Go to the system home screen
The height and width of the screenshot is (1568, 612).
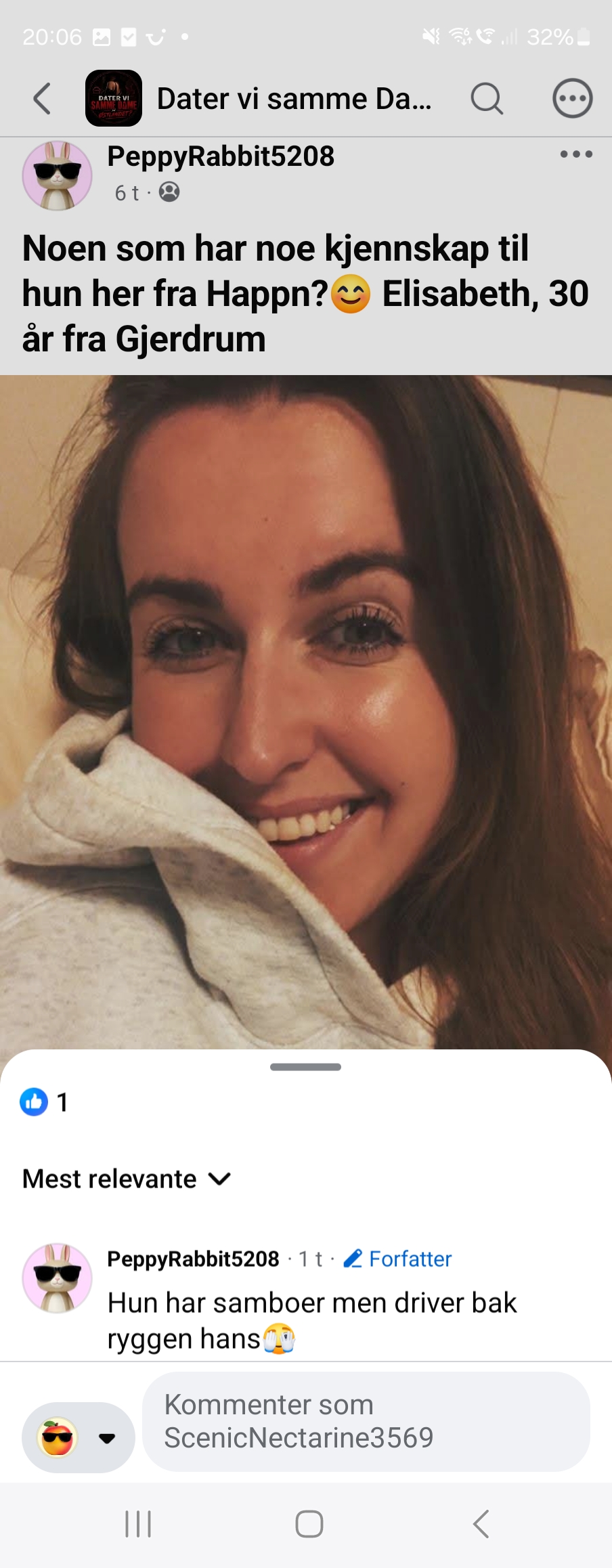pos(309,1525)
